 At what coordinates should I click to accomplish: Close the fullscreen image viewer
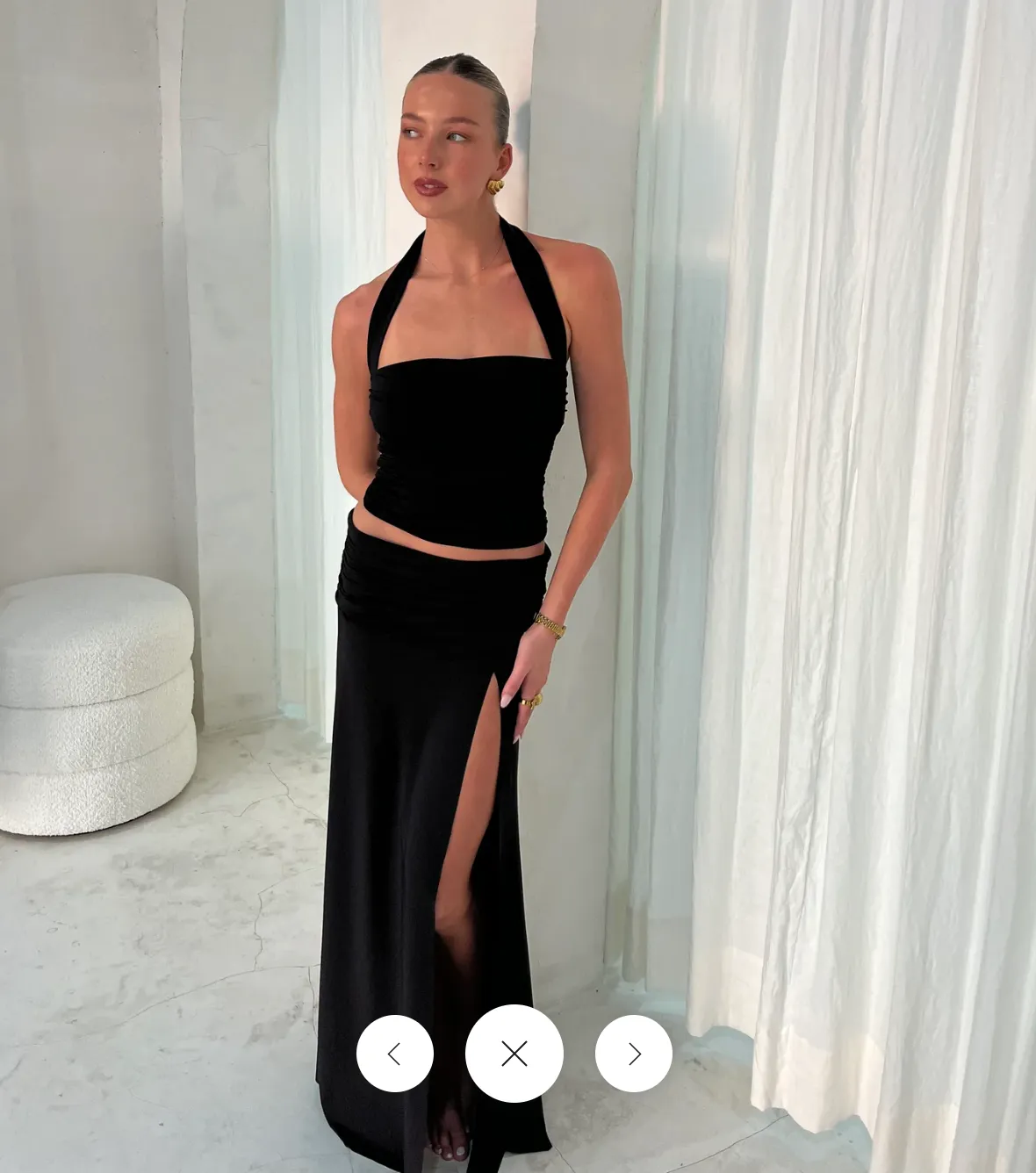(x=514, y=1054)
